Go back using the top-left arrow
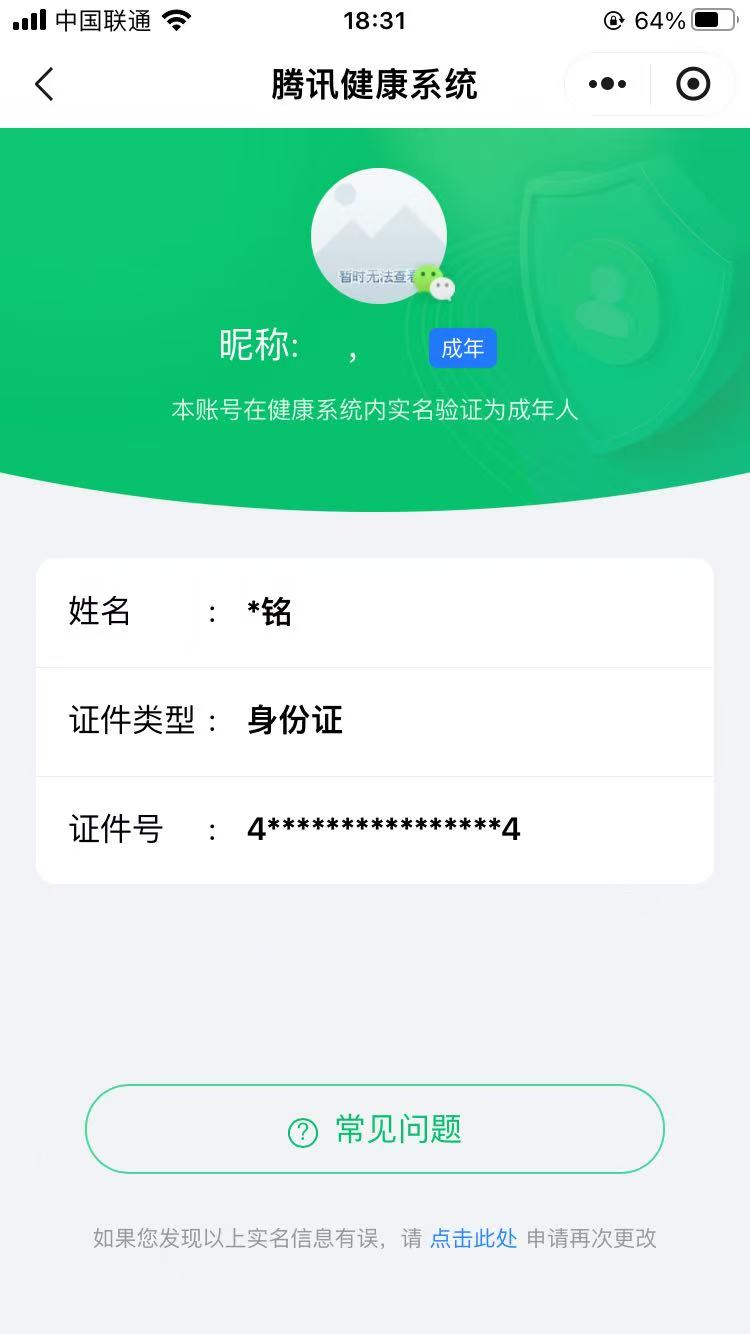Image resolution: width=750 pixels, height=1334 pixels. tap(44, 85)
